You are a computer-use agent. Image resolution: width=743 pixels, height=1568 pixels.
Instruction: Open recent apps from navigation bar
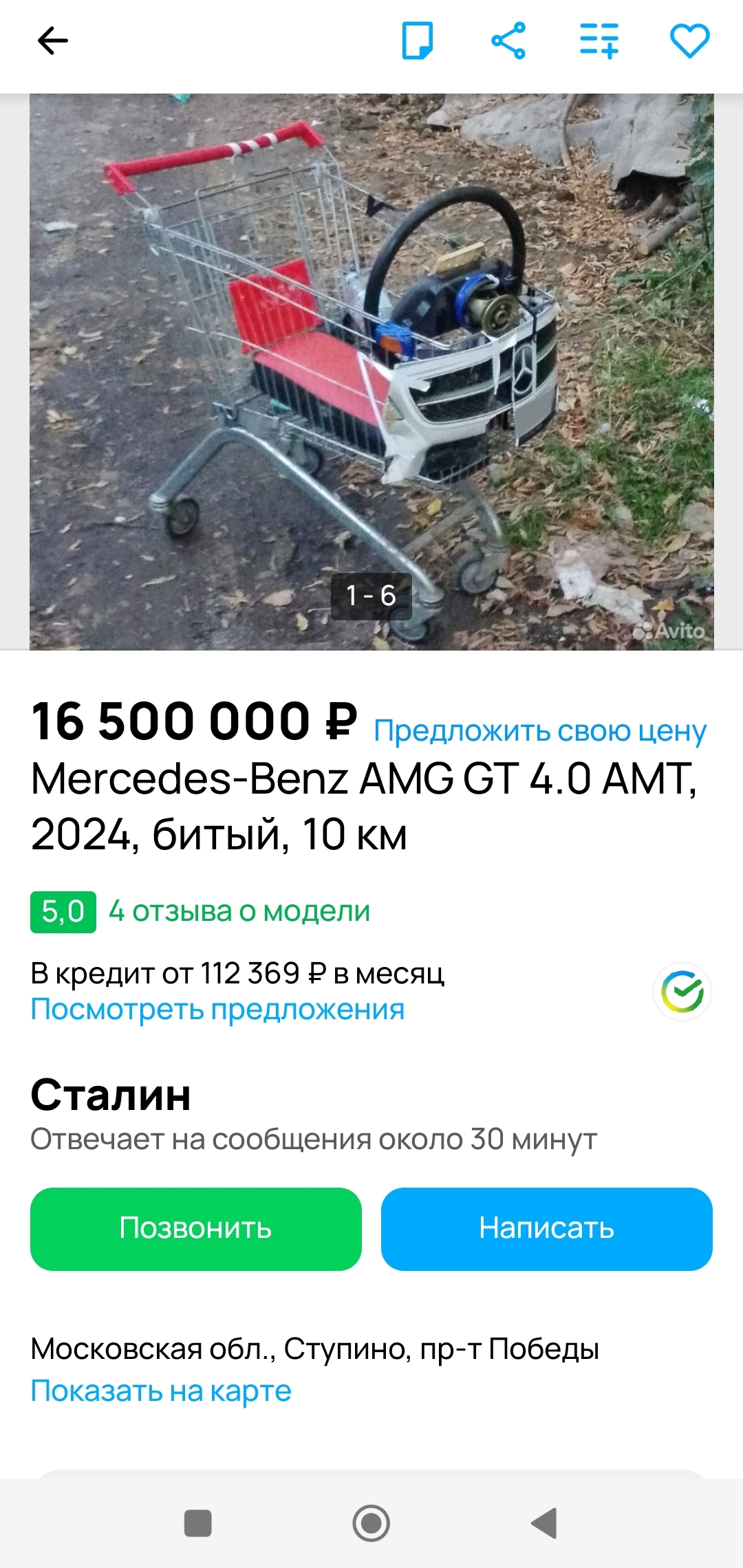coord(198,1523)
